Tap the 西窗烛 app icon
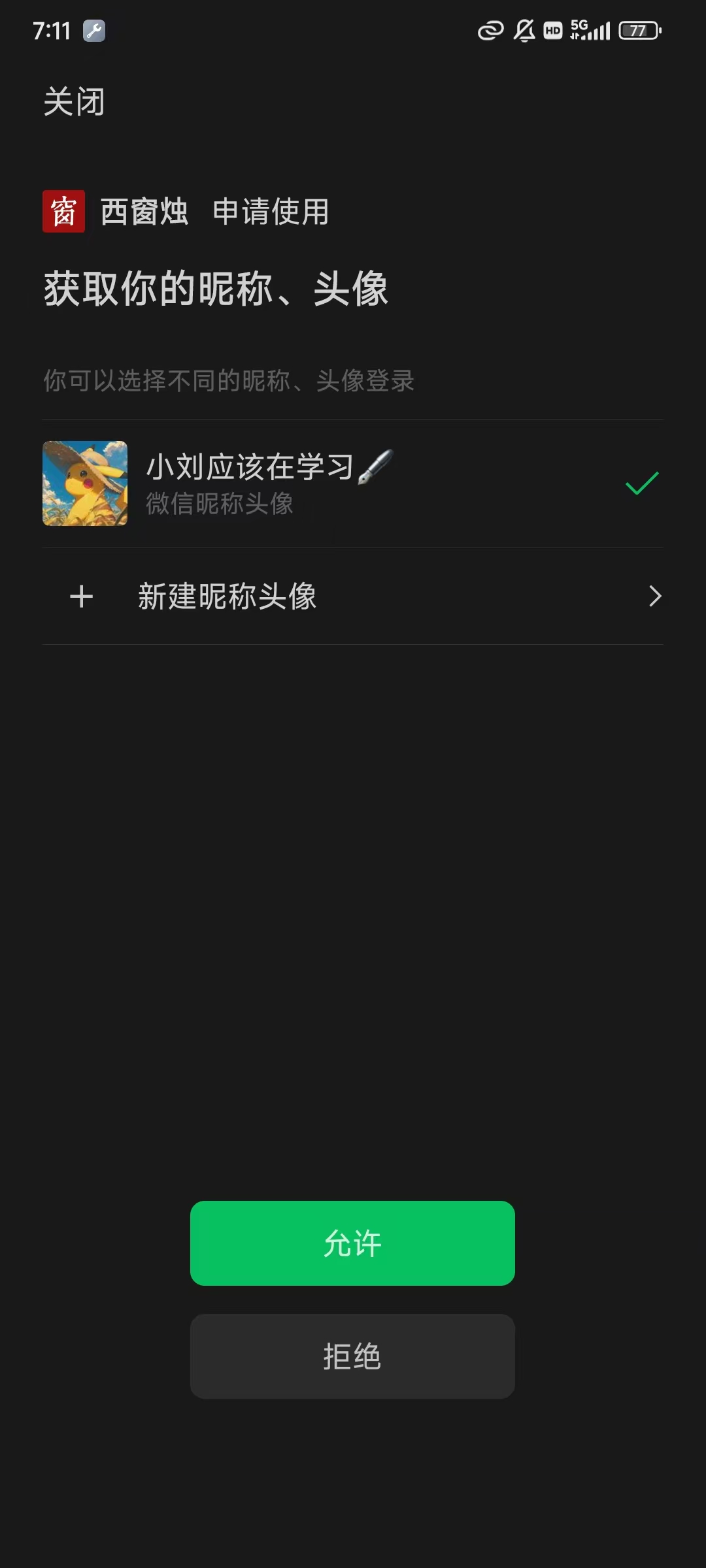706x1568 pixels. (x=63, y=212)
